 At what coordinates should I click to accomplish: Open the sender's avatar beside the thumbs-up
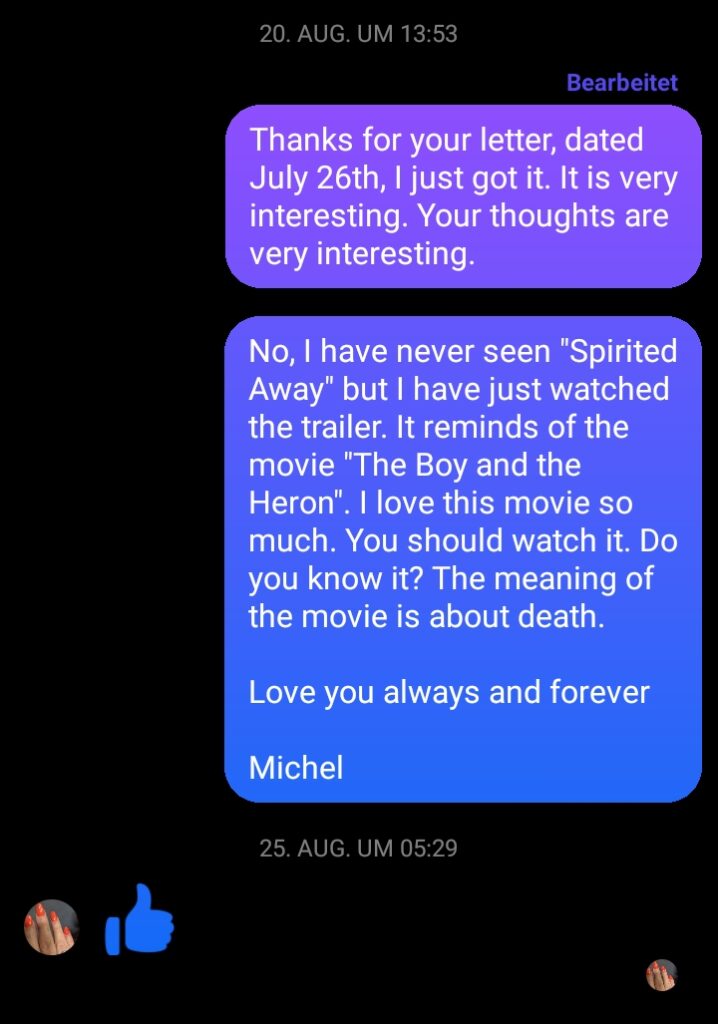[51, 926]
